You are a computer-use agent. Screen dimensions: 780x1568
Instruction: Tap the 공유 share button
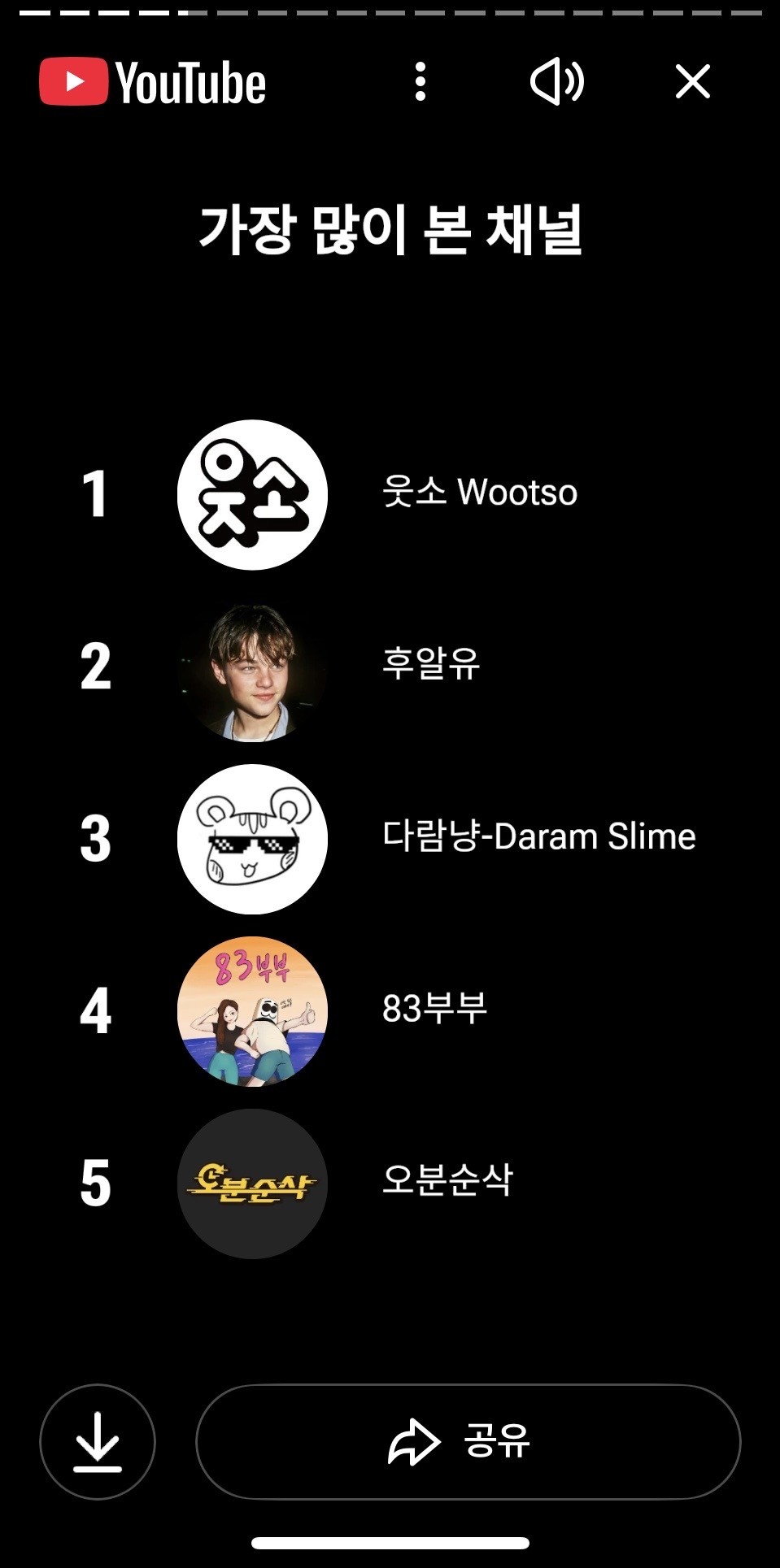point(468,1441)
